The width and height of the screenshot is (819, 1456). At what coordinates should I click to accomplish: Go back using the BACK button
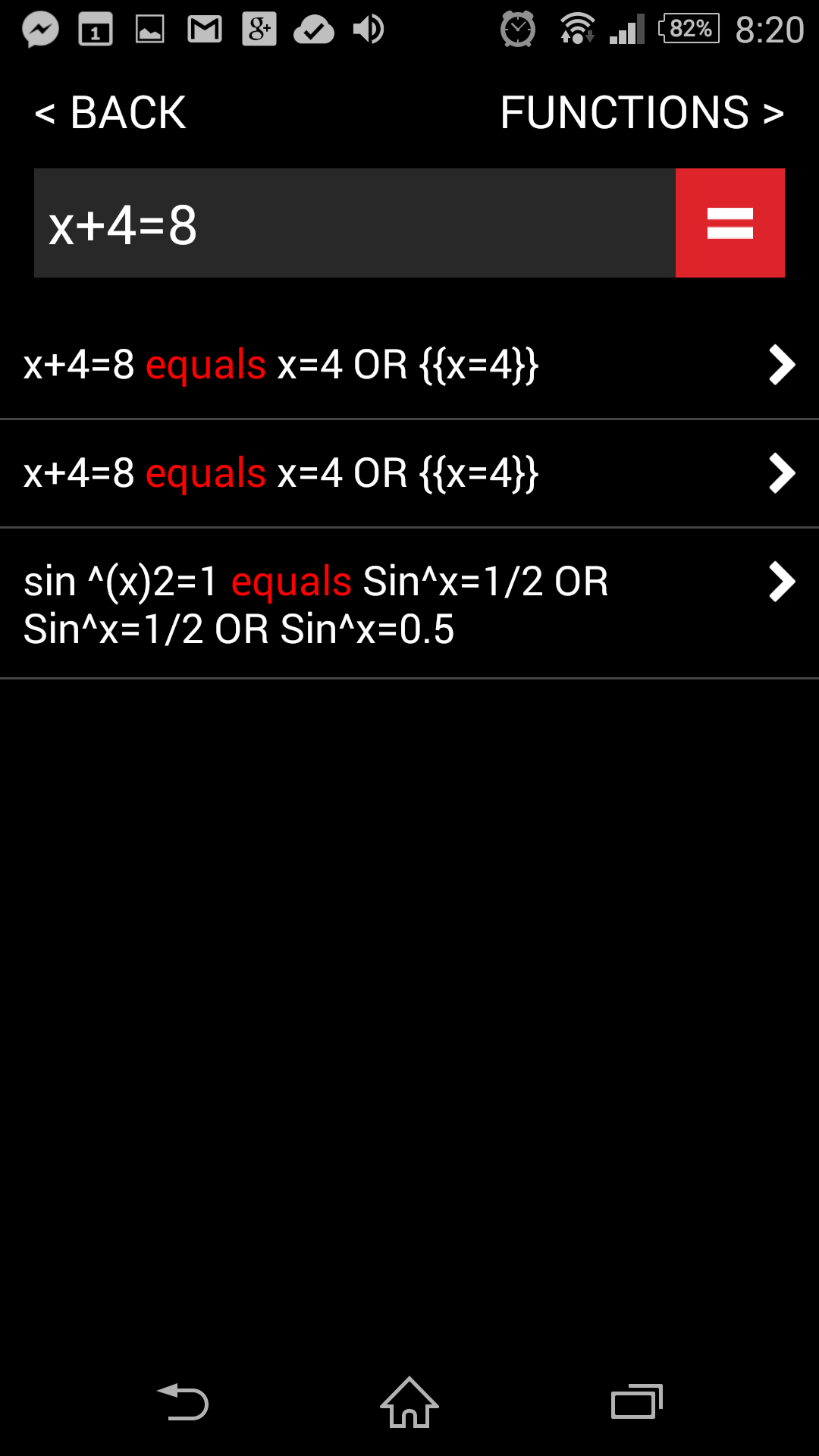pos(110,113)
